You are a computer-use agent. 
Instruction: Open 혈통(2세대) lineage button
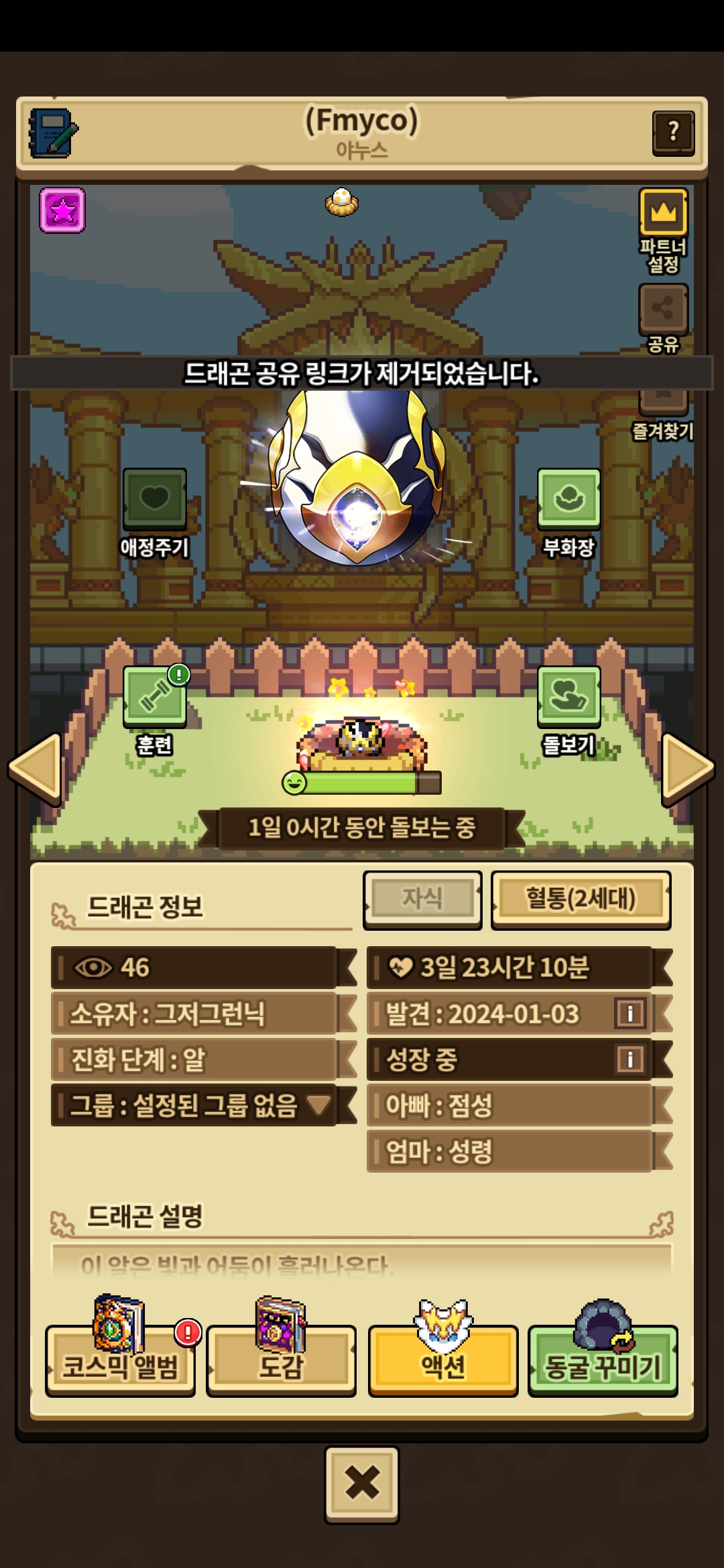581,899
